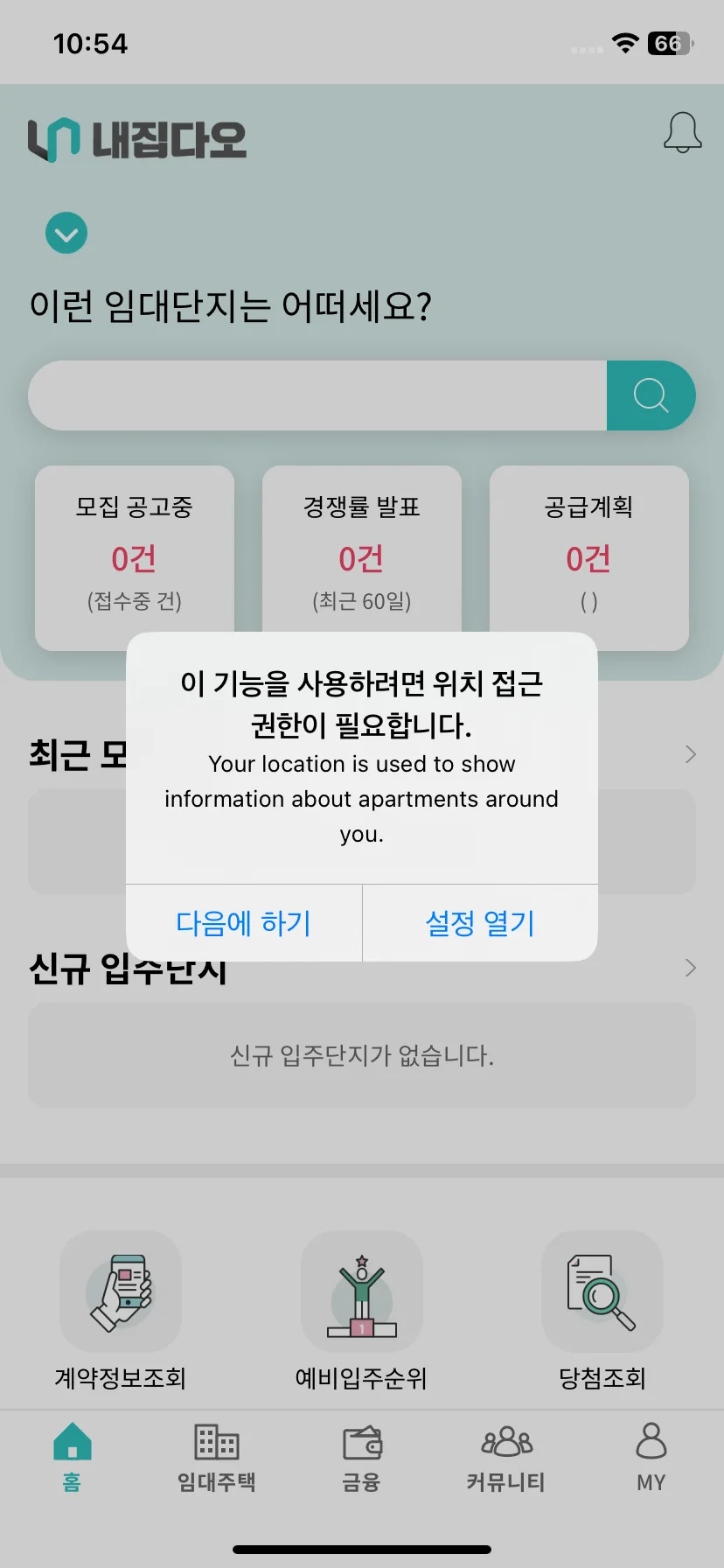Image resolution: width=724 pixels, height=1568 pixels.
Task: Open 계약정보조회 shortcut
Action: tap(121, 1310)
